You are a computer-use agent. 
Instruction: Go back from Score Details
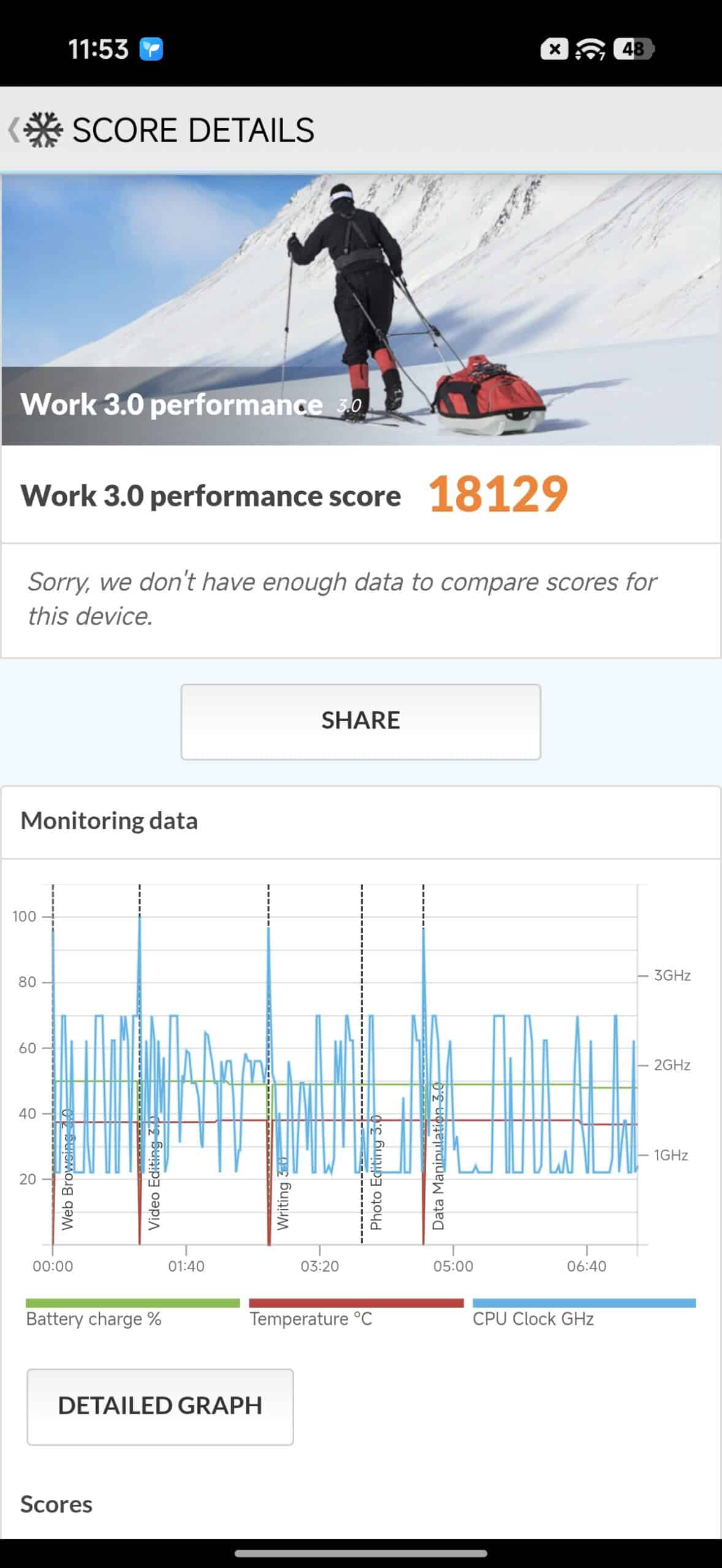tap(15, 130)
